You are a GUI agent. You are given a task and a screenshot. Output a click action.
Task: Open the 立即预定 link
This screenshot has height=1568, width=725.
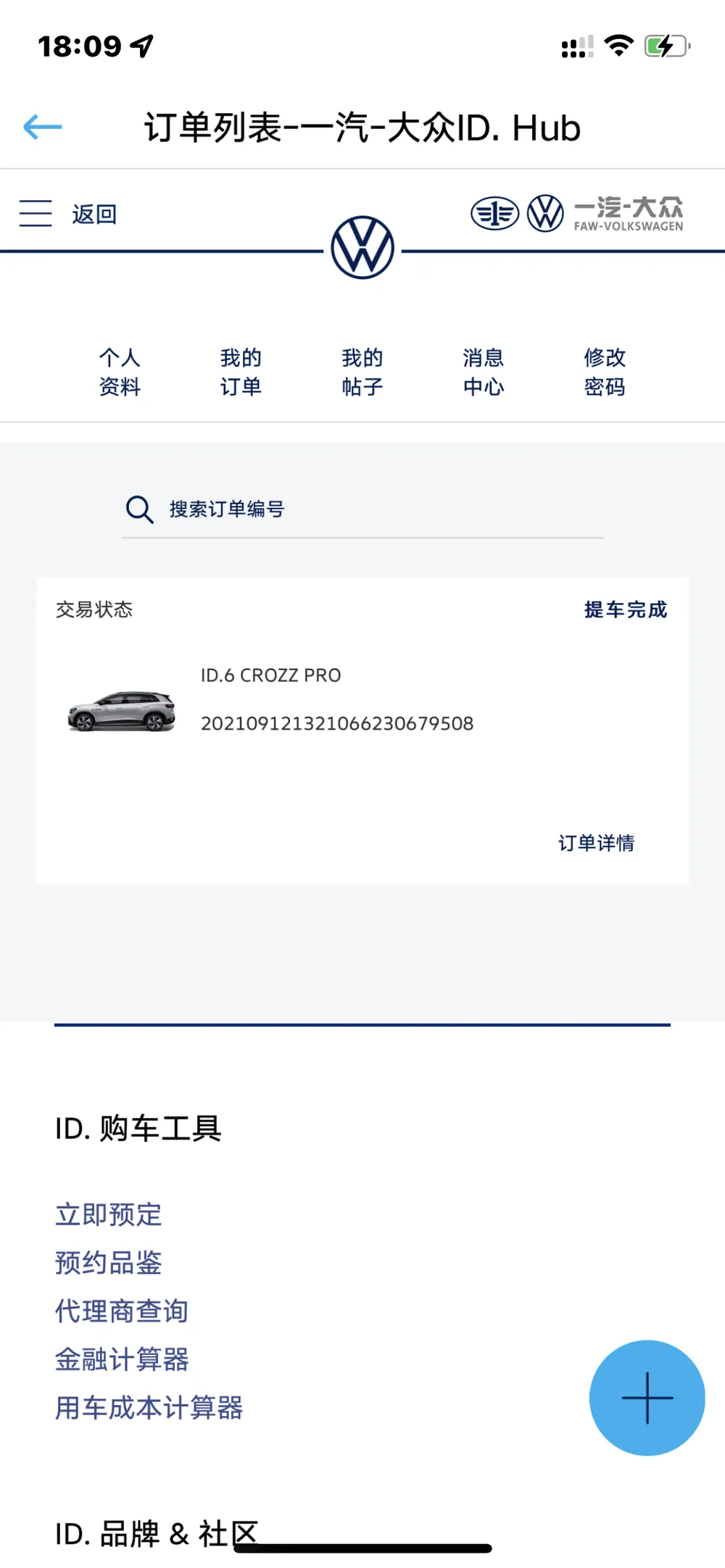click(109, 1214)
